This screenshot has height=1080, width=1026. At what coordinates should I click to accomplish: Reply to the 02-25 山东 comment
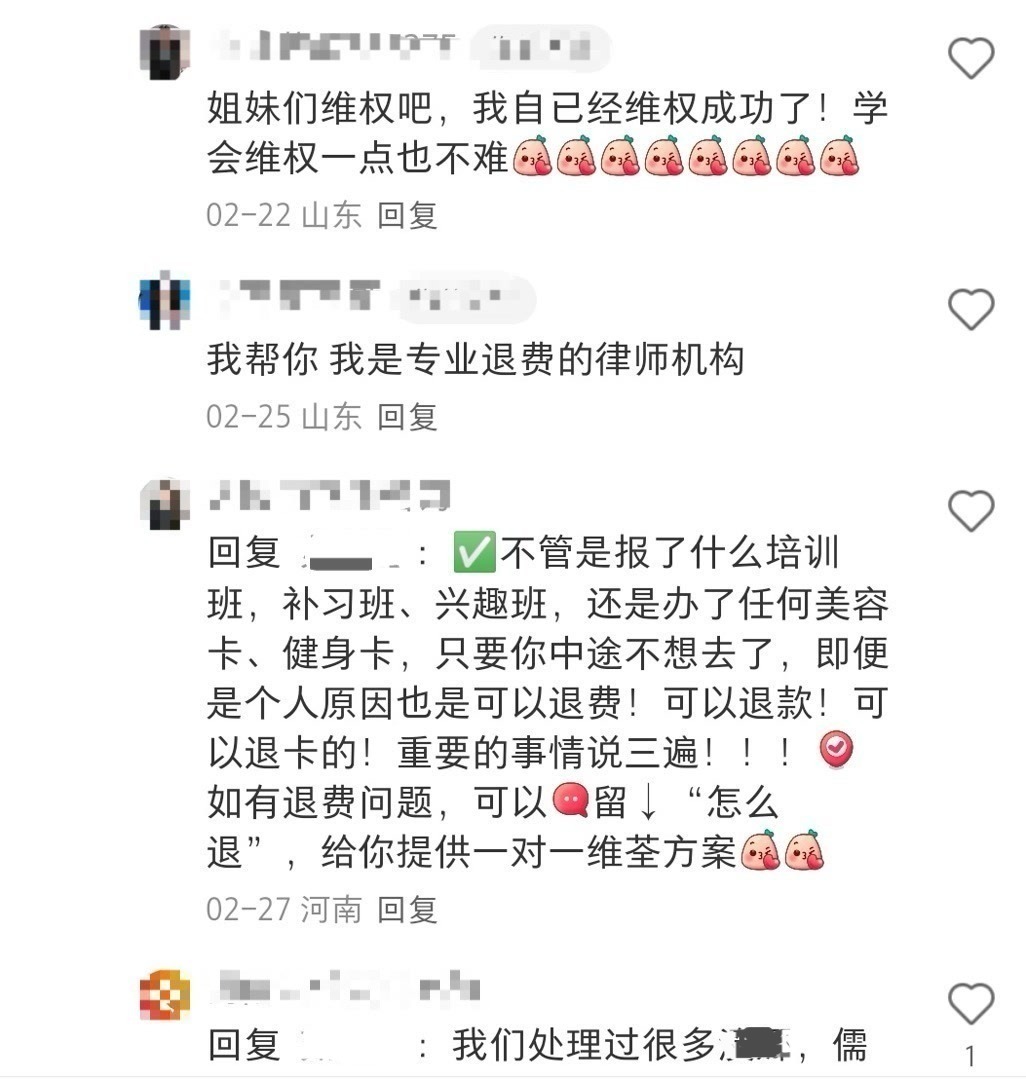(408, 416)
